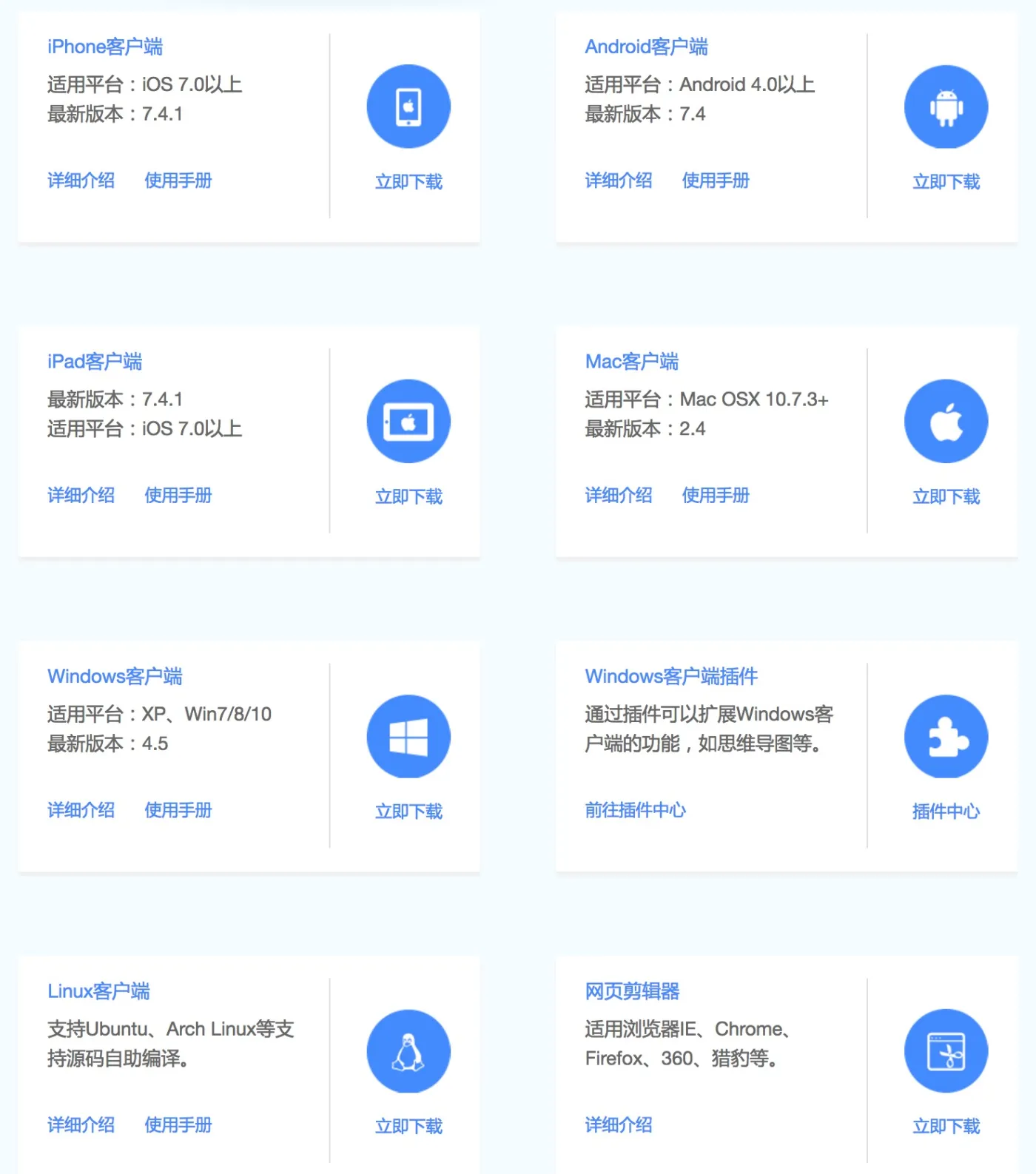View 详细介绍 for 网页剪辑器
This screenshot has width=1036, height=1174.
pos(619,1125)
